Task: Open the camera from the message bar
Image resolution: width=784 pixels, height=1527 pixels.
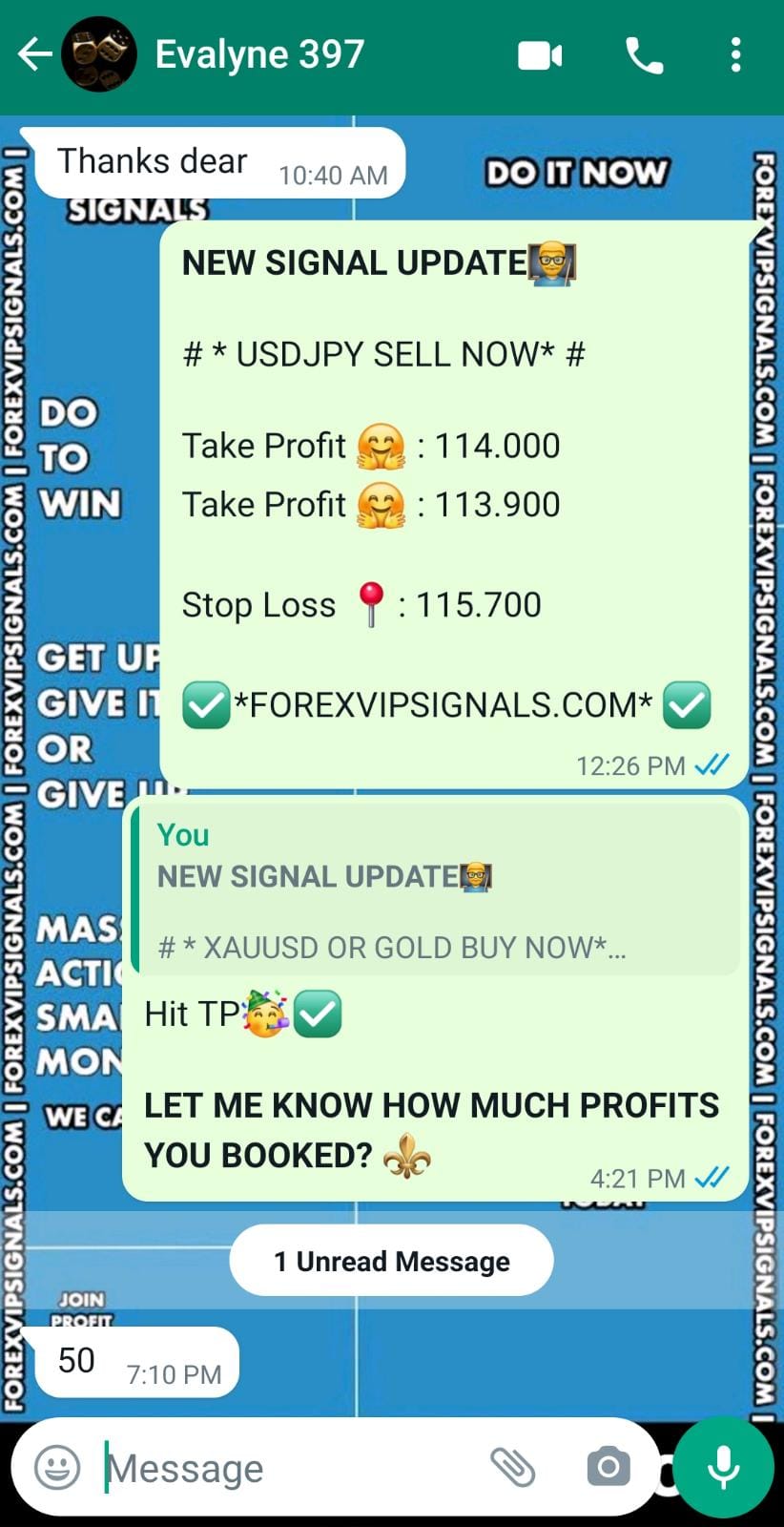Action: 608,1467
